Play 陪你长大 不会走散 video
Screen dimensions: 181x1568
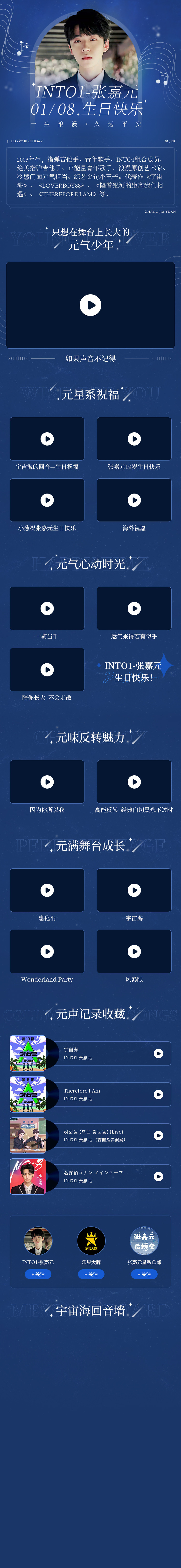pyautogui.click(x=47, y=670)
